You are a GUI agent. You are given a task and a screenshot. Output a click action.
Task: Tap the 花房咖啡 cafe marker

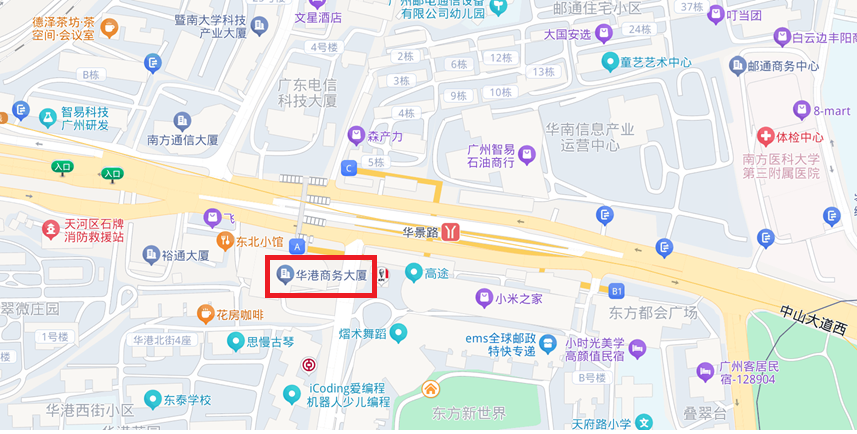tap(205, 315)
